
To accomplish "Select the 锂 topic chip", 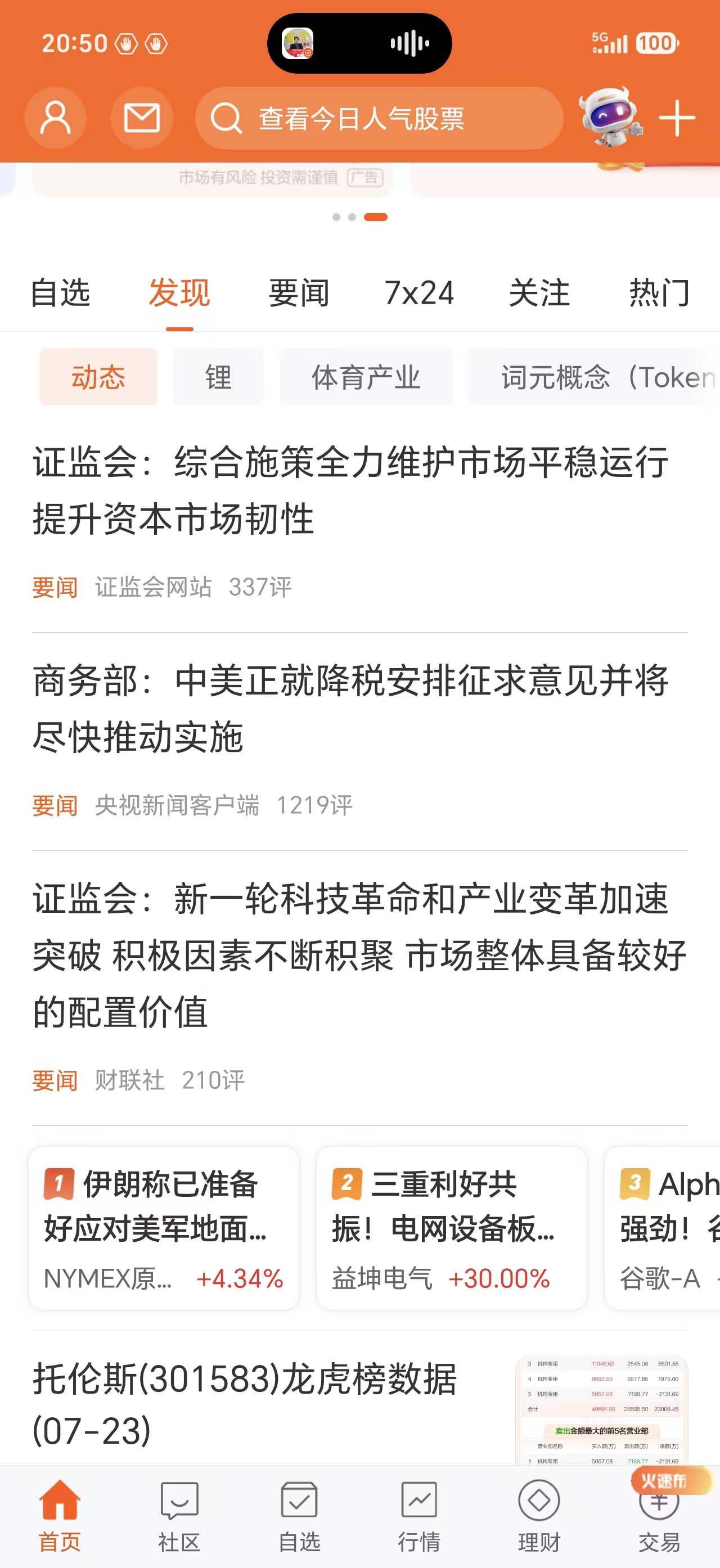I will pos(218,377).
